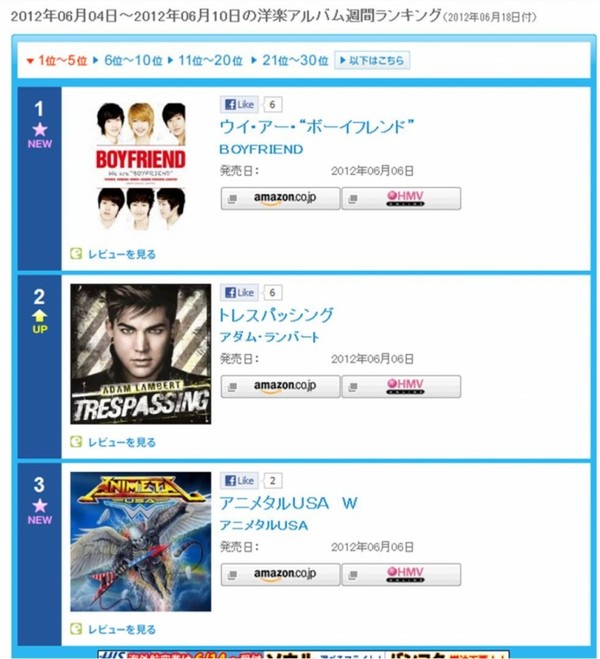Image resolution: width=600 pixels, height=659 pixels.
Task: Open HMV for トレスパッシング
Action: [401, 386]
